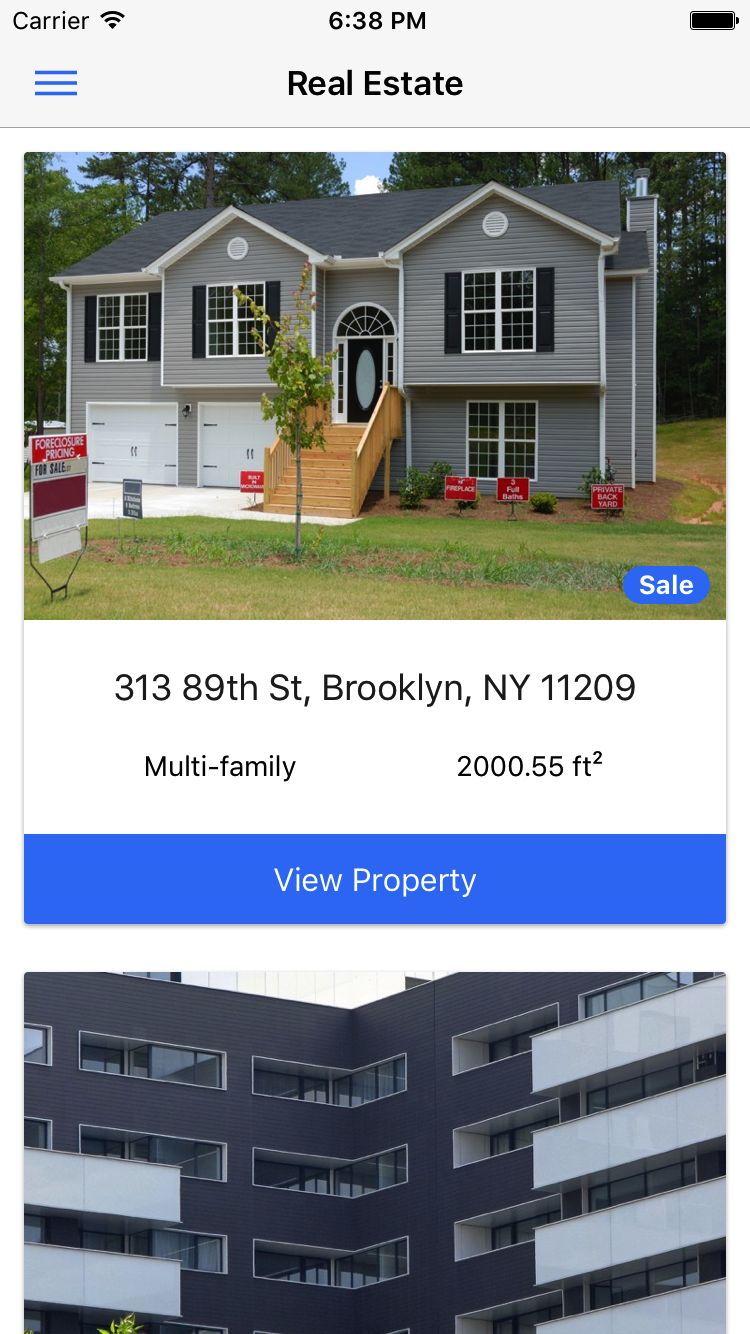Open the gray house listing photo
The width and height of the screenshot is (750, 1334).
[375, 385]
